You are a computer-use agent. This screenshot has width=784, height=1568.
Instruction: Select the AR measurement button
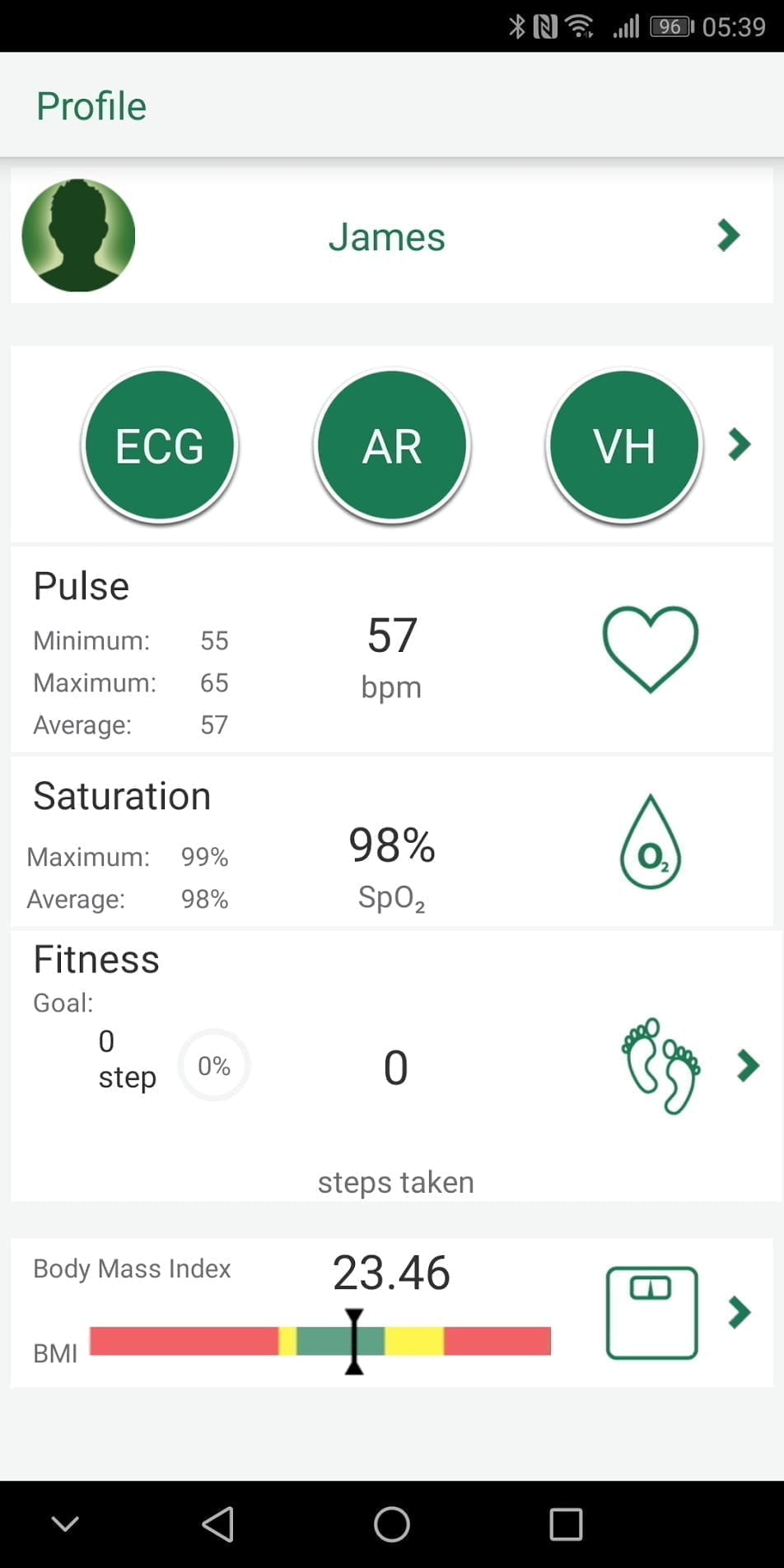pyautogui.click(x=392, y=445)
